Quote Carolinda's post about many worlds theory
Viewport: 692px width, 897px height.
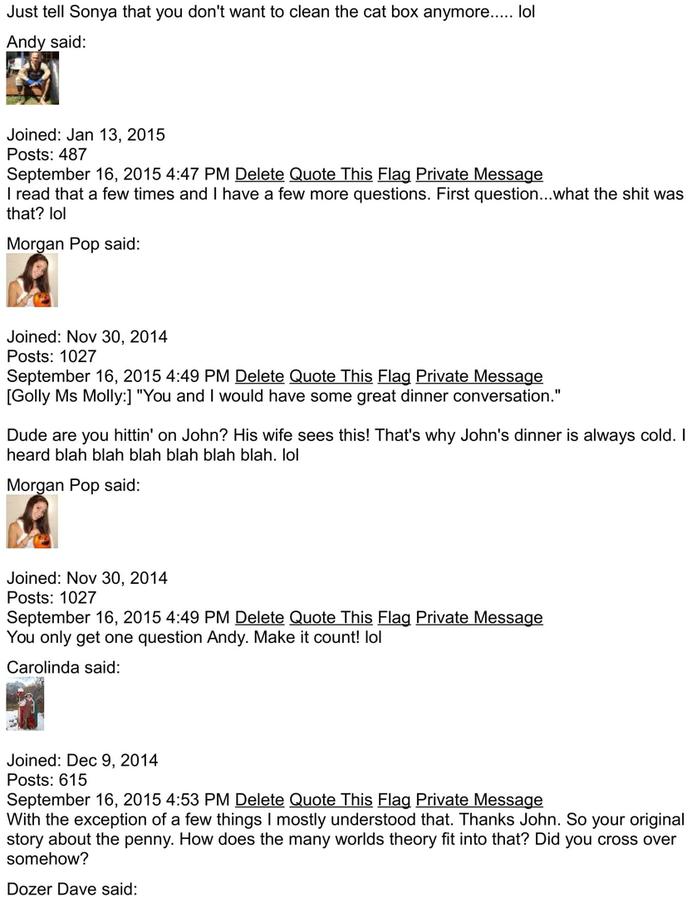point(330,799)
